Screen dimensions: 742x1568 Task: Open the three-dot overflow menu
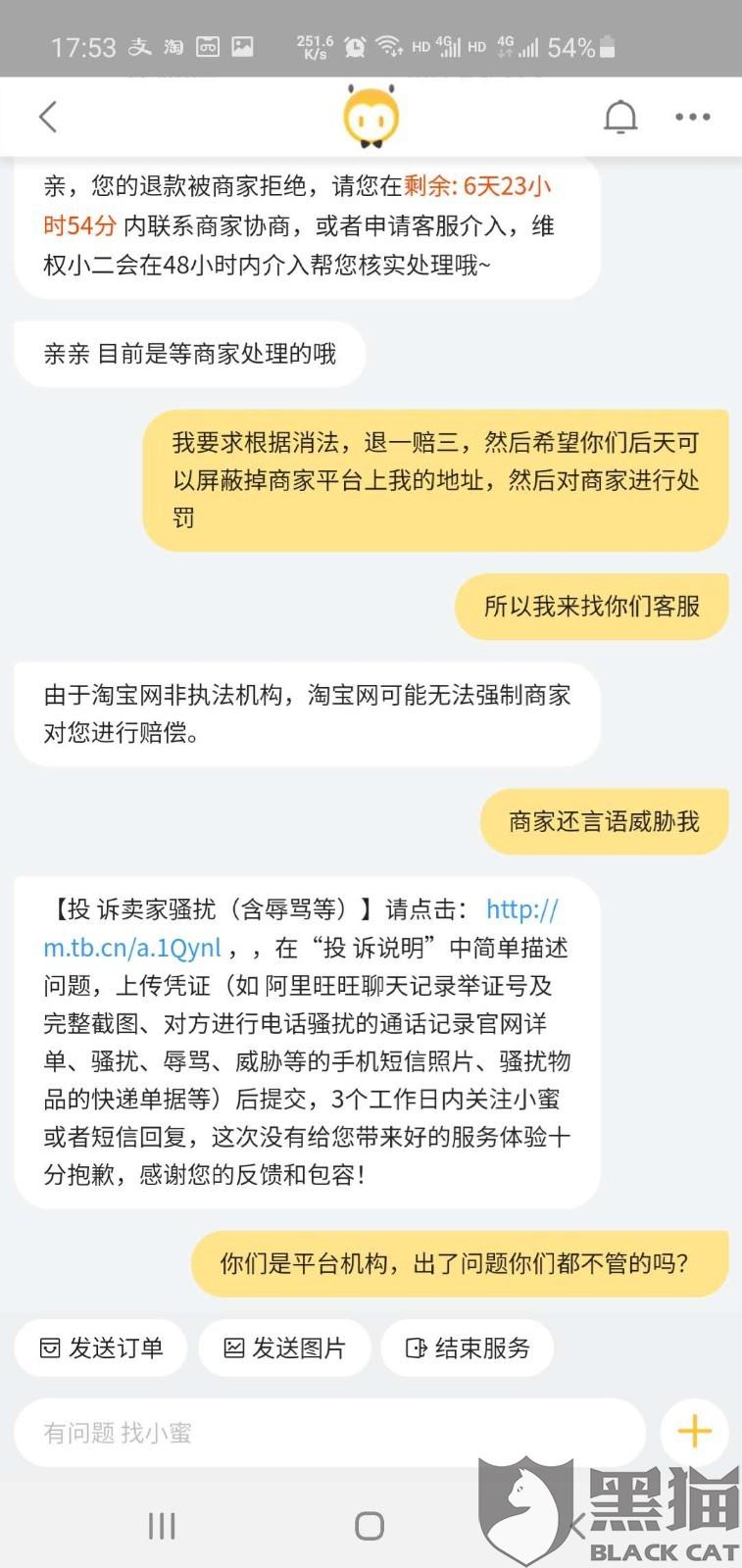tap(692, 117)
